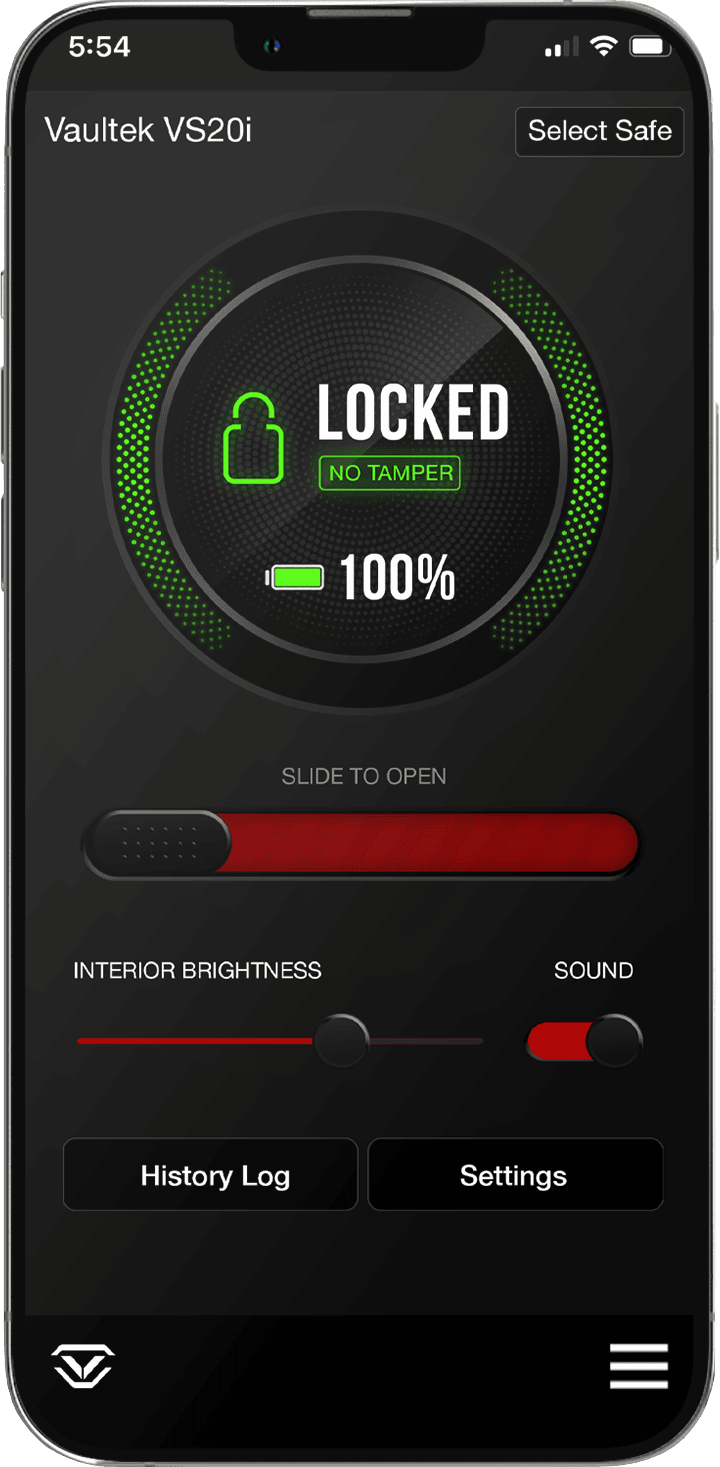The width and height of the screenshot is (720, 1467).
Task: Open the History Log
Action: pyautogui.click(x=211, y=1175)
